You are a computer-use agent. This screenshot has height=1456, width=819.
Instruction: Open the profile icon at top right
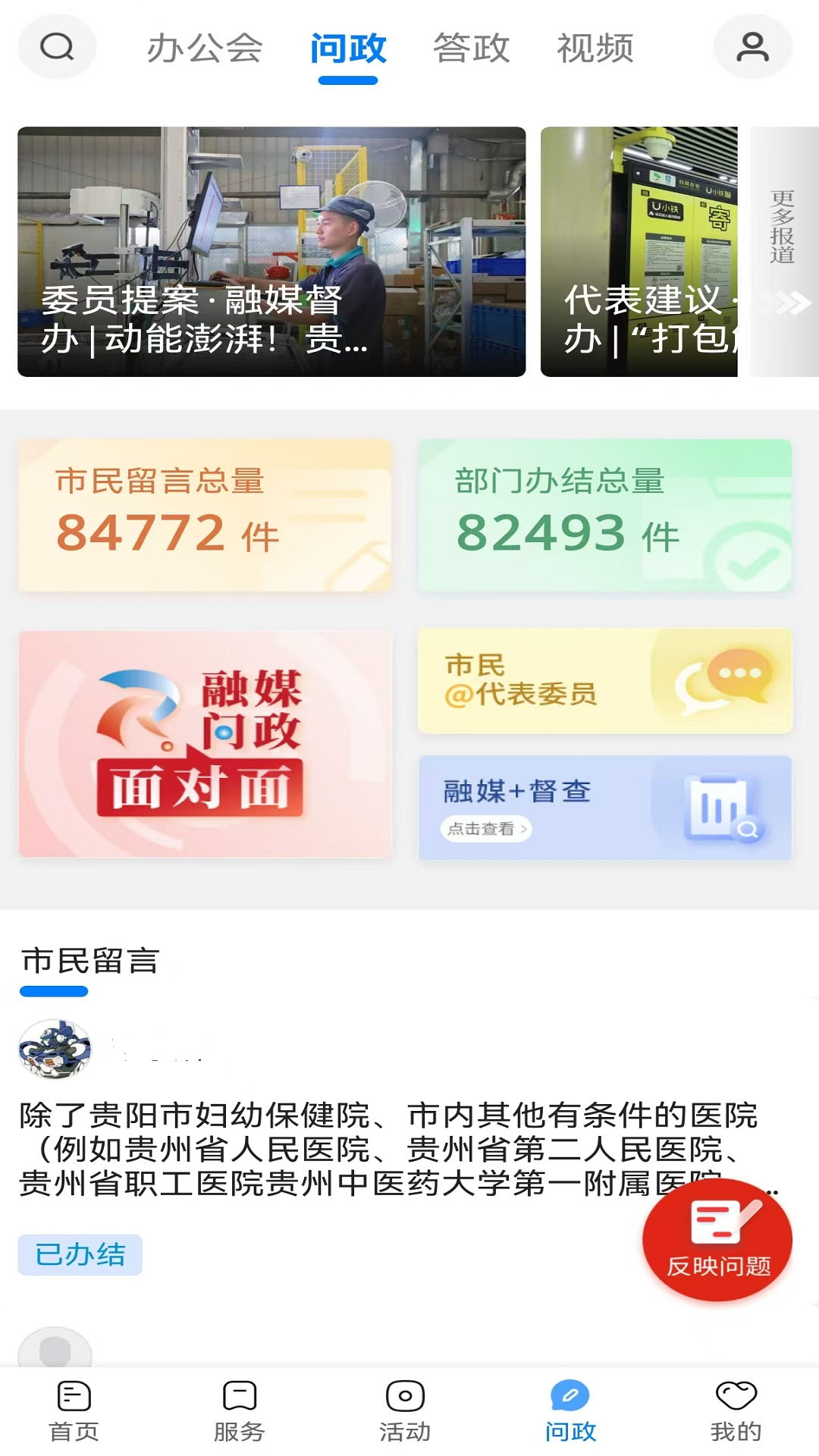(x=752, y=48)
